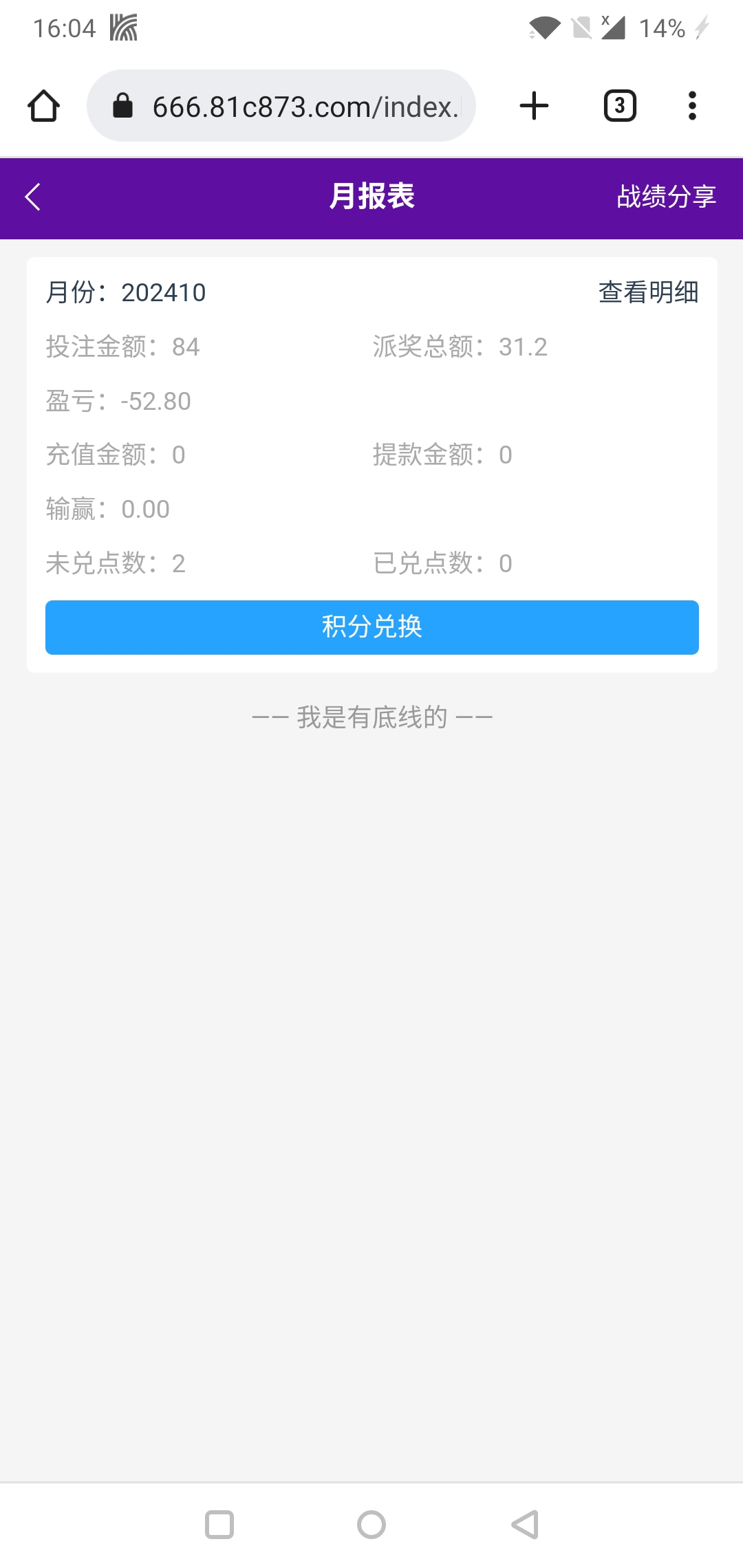Image resolution: width=743 pixels, height=1568 pixels.
Task: Show the open tabs switcher
Action: click(619, 106)
